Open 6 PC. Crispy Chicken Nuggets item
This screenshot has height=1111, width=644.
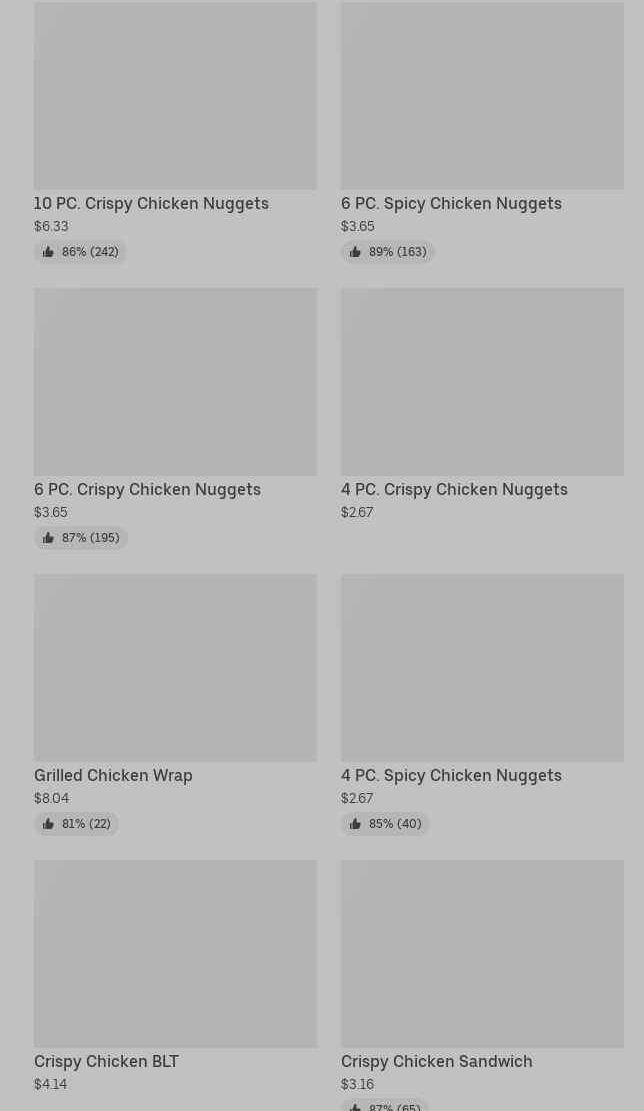pyautogui.click(x=175, y=419)
